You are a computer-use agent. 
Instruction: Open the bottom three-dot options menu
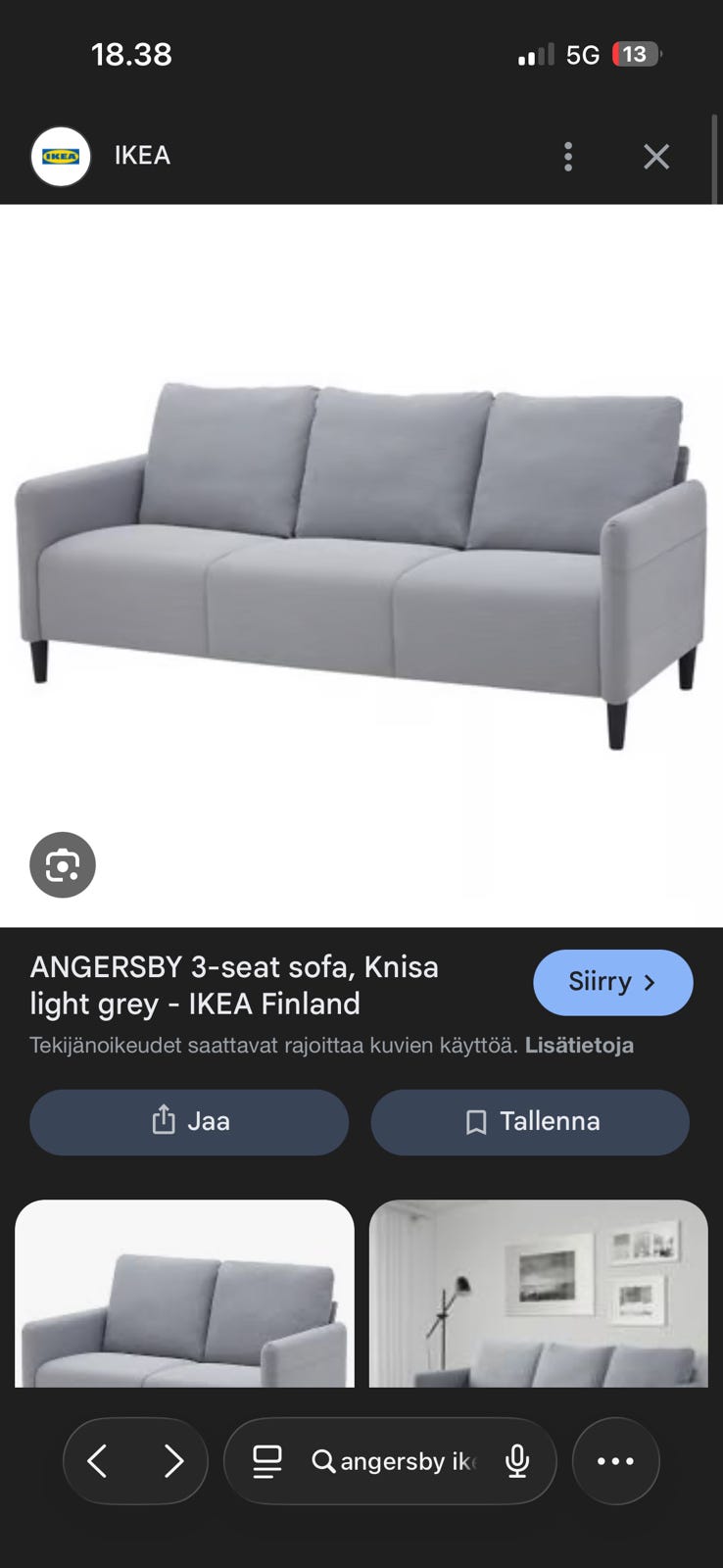[x=614, y=1461]
